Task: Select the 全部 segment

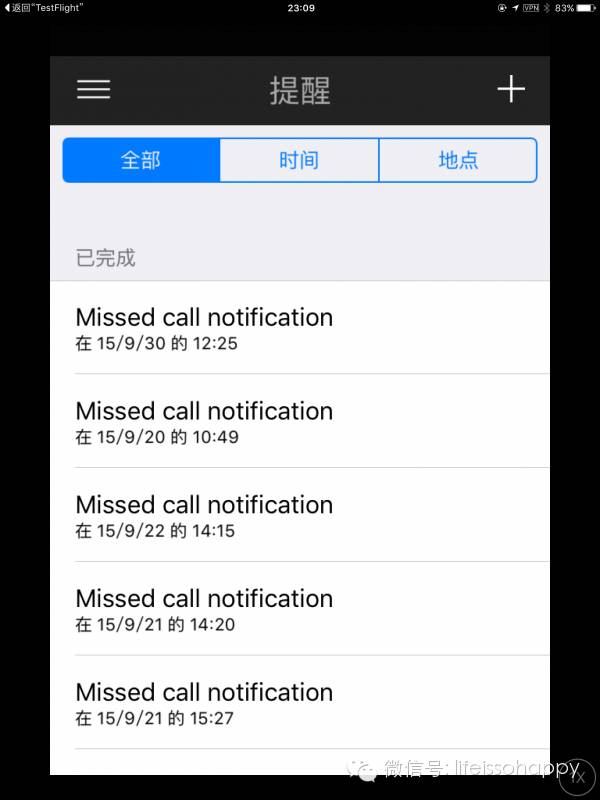Action: click(x=141, y=160)
